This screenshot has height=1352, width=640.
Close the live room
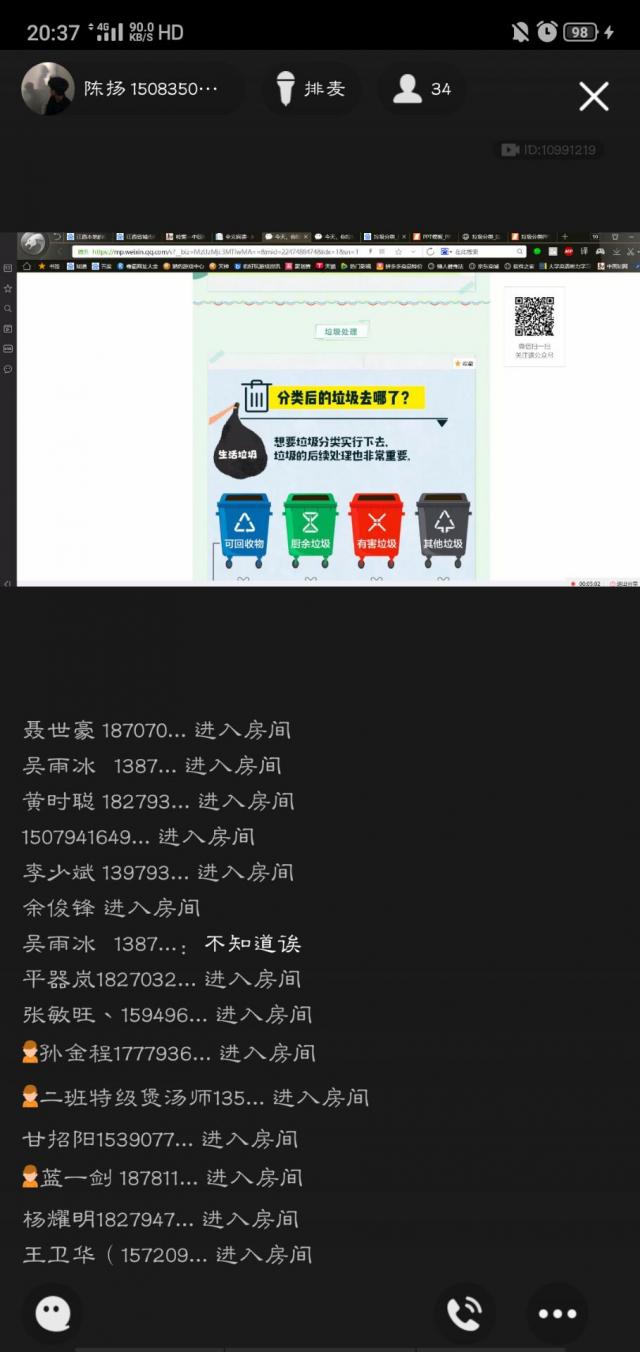(594, 96)
